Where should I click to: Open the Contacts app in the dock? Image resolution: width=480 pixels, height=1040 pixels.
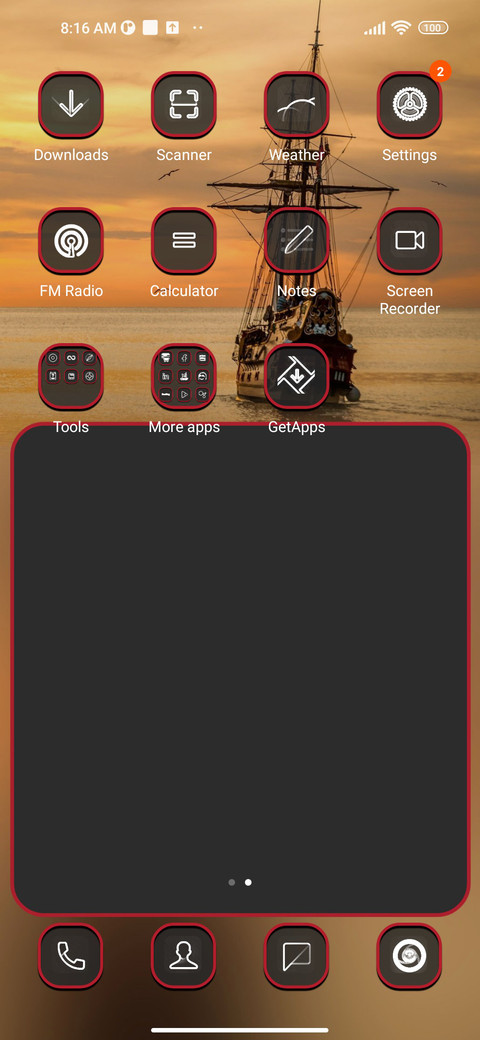coord(184,956)
